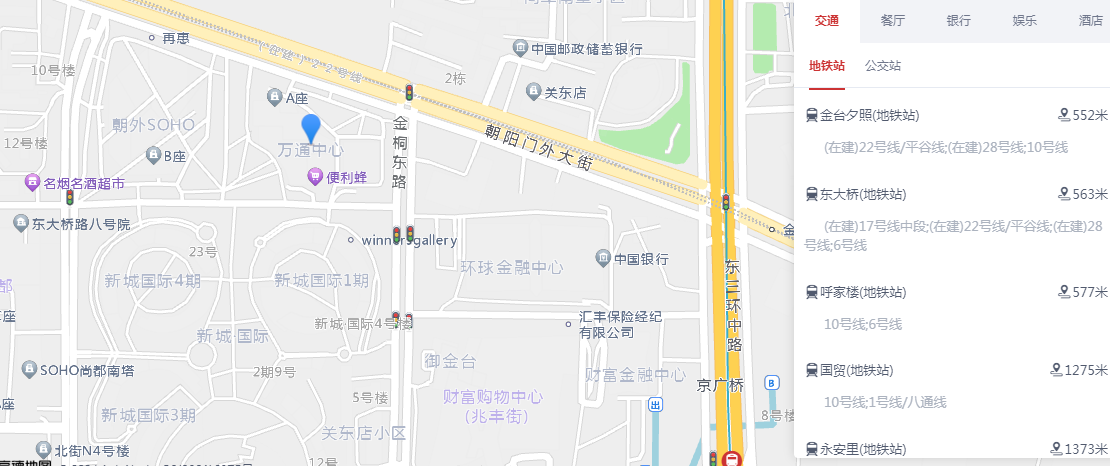Switch to the 餐厅 tab
This screenshot has height=466, width=1110.
click(x=893, y=21)
